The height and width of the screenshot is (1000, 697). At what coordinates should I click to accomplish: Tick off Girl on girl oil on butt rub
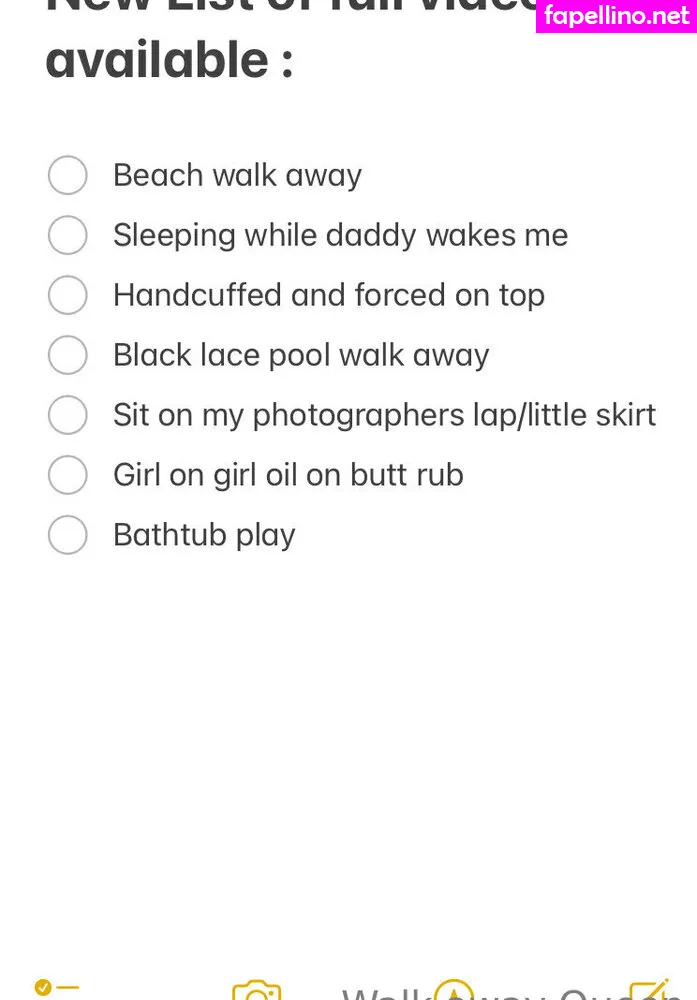(68, 475)
